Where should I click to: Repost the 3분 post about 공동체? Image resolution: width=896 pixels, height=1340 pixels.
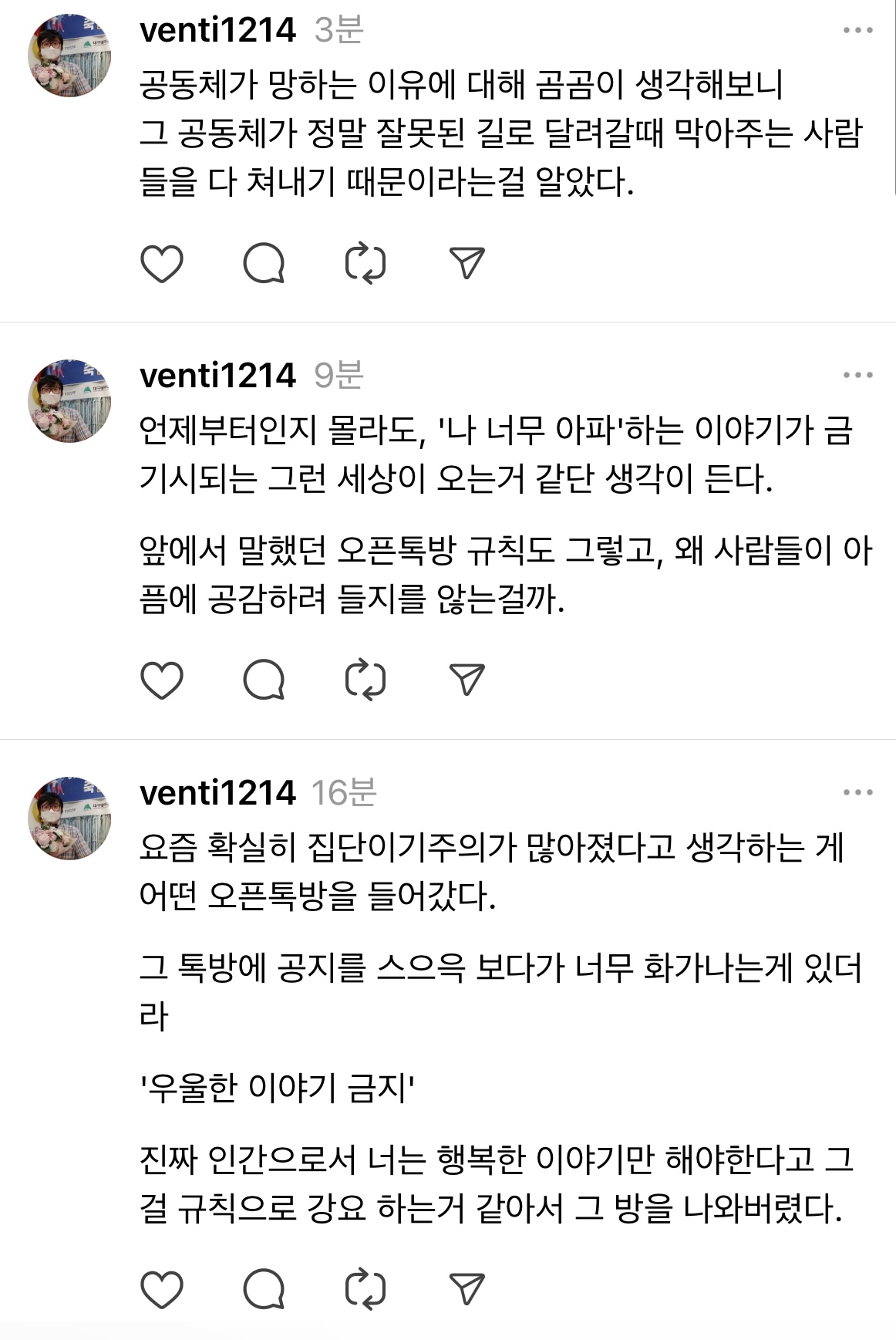[365, 264]
